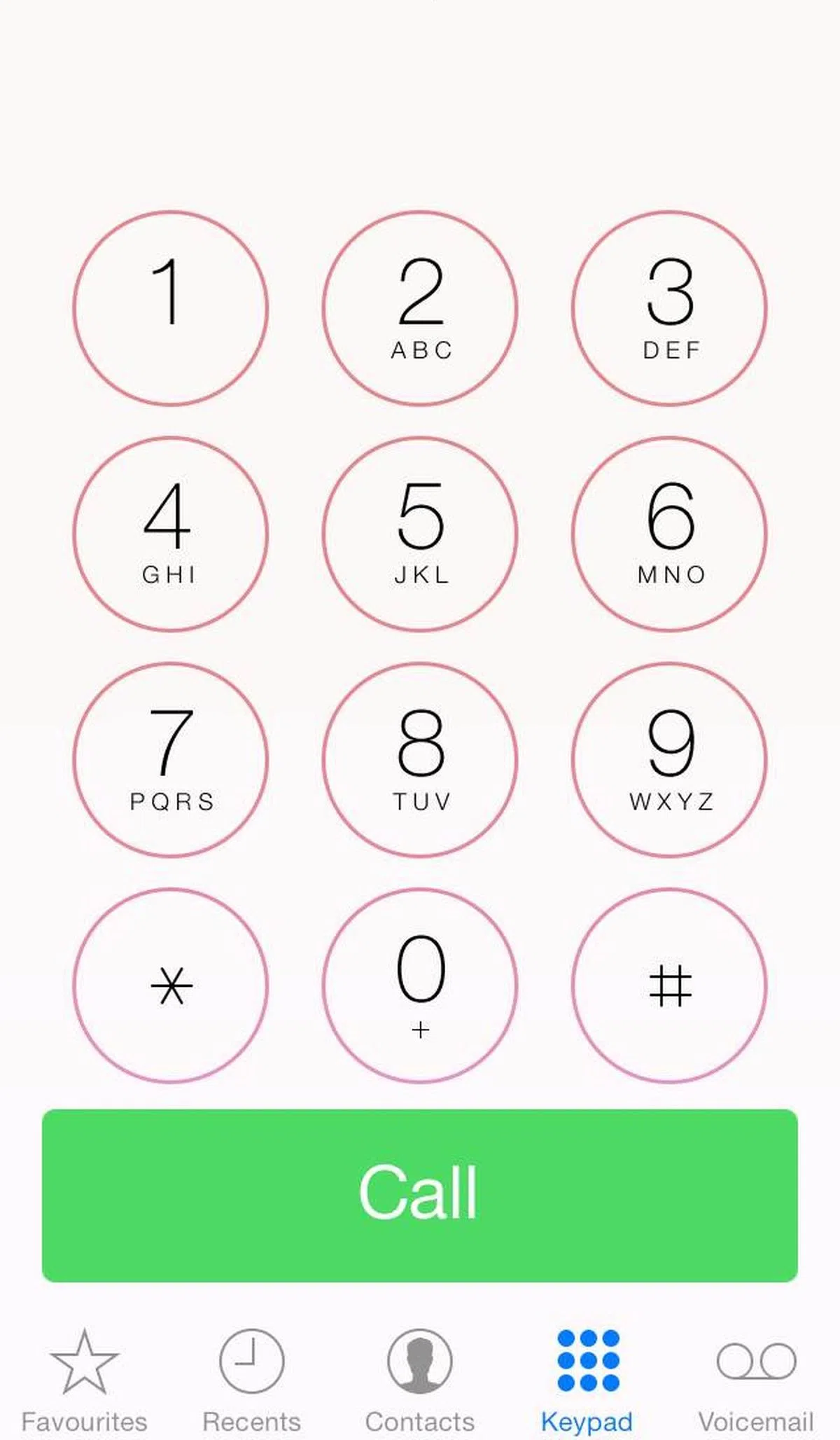Start the call with the green Call button
Viewport: 840px width, 1440px height.
pos(420,1196)
